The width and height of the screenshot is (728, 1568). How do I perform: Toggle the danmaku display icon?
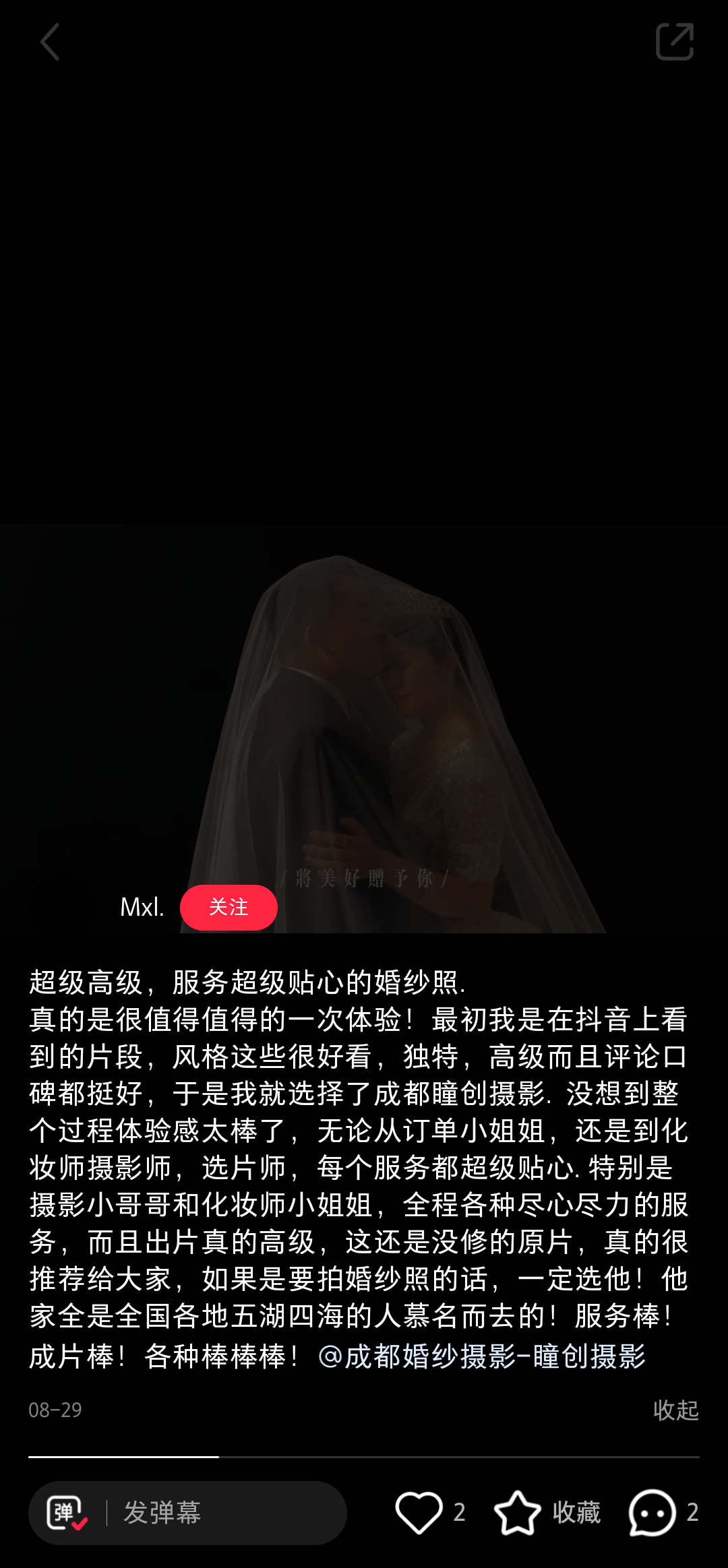[x=66, y=1513]
